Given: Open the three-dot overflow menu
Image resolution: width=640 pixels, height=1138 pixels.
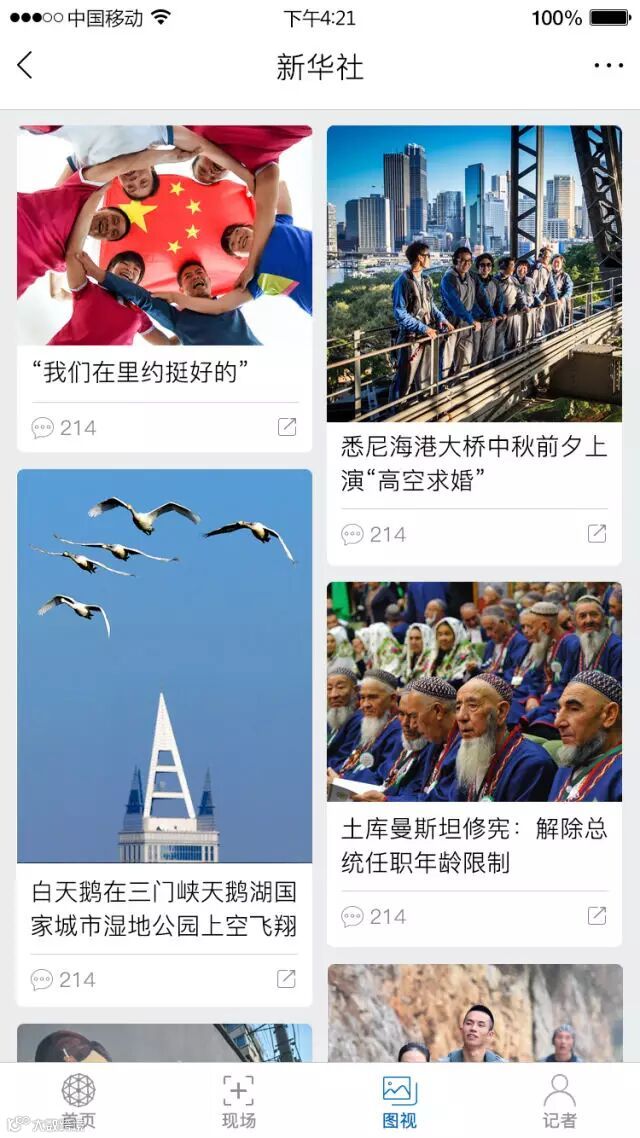Looking at the screenshot, I should [608, 66].
